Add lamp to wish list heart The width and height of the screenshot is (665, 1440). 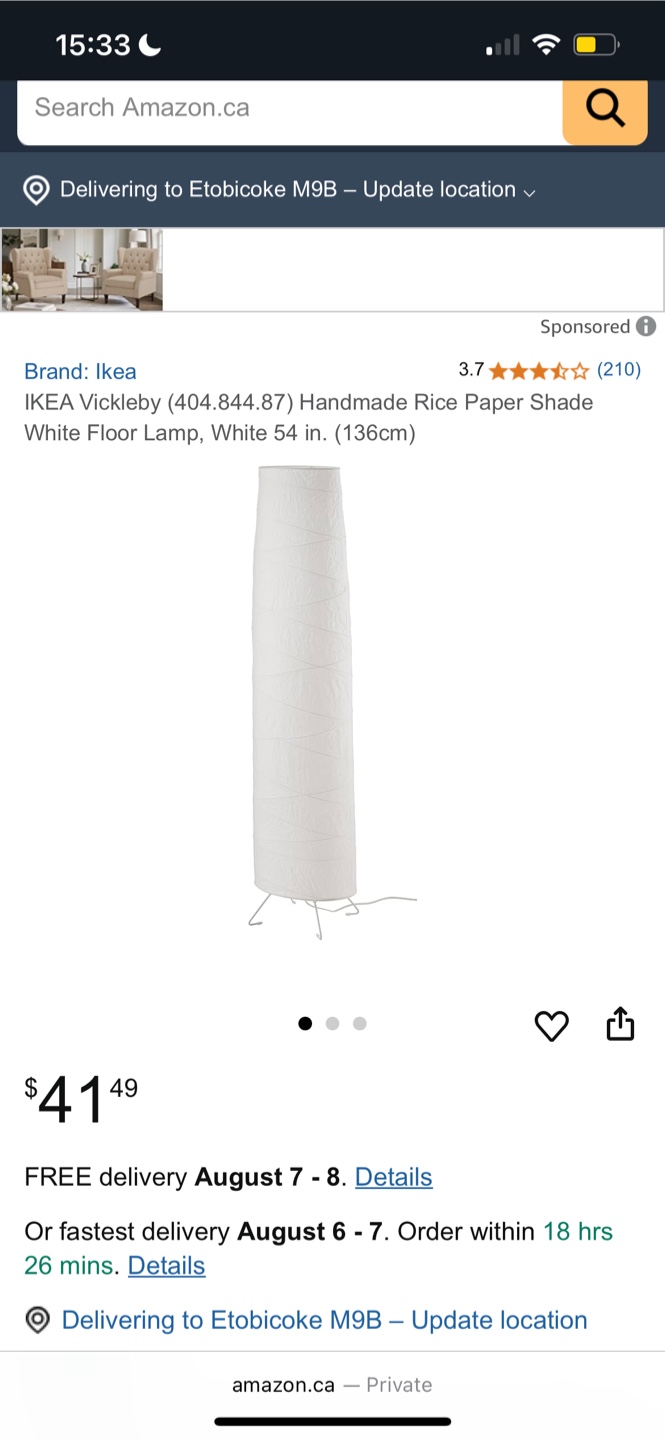pyautogui.click(x=551, y=1025)
